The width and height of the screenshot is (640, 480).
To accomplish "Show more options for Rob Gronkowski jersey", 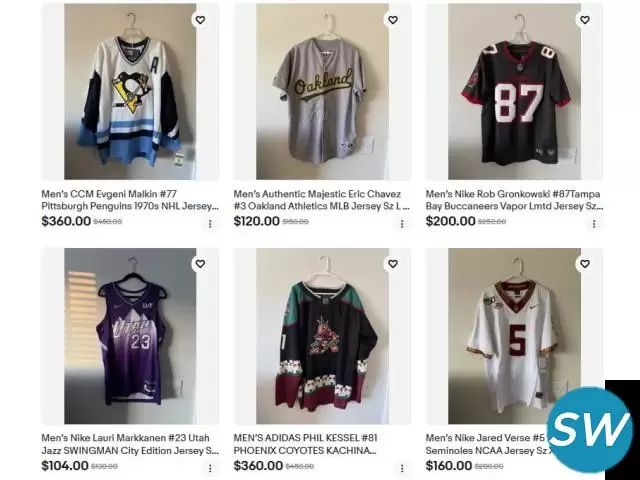I will point(594,224).
